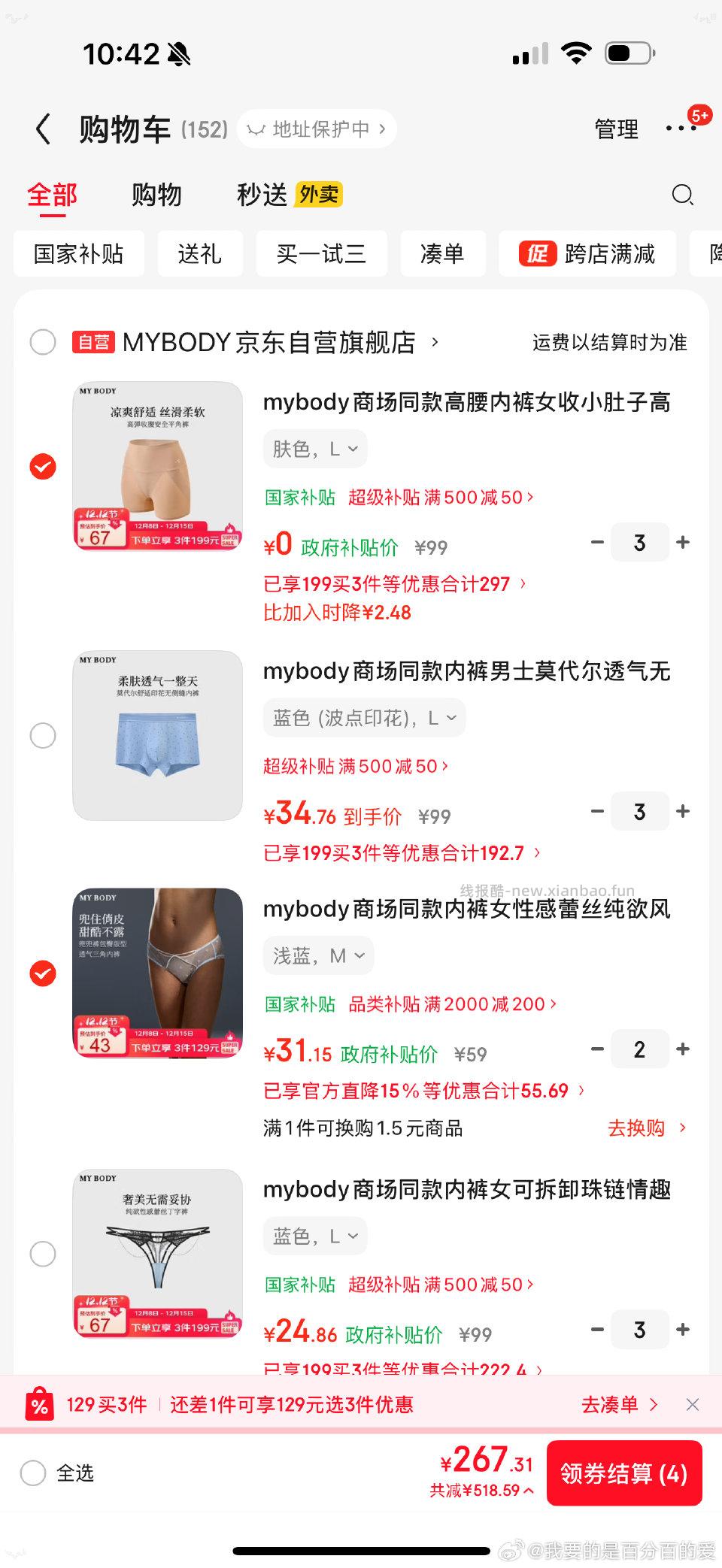Open the 地址保护中 address bar
The image size is (722, 1568).
[x=316, y=129]
